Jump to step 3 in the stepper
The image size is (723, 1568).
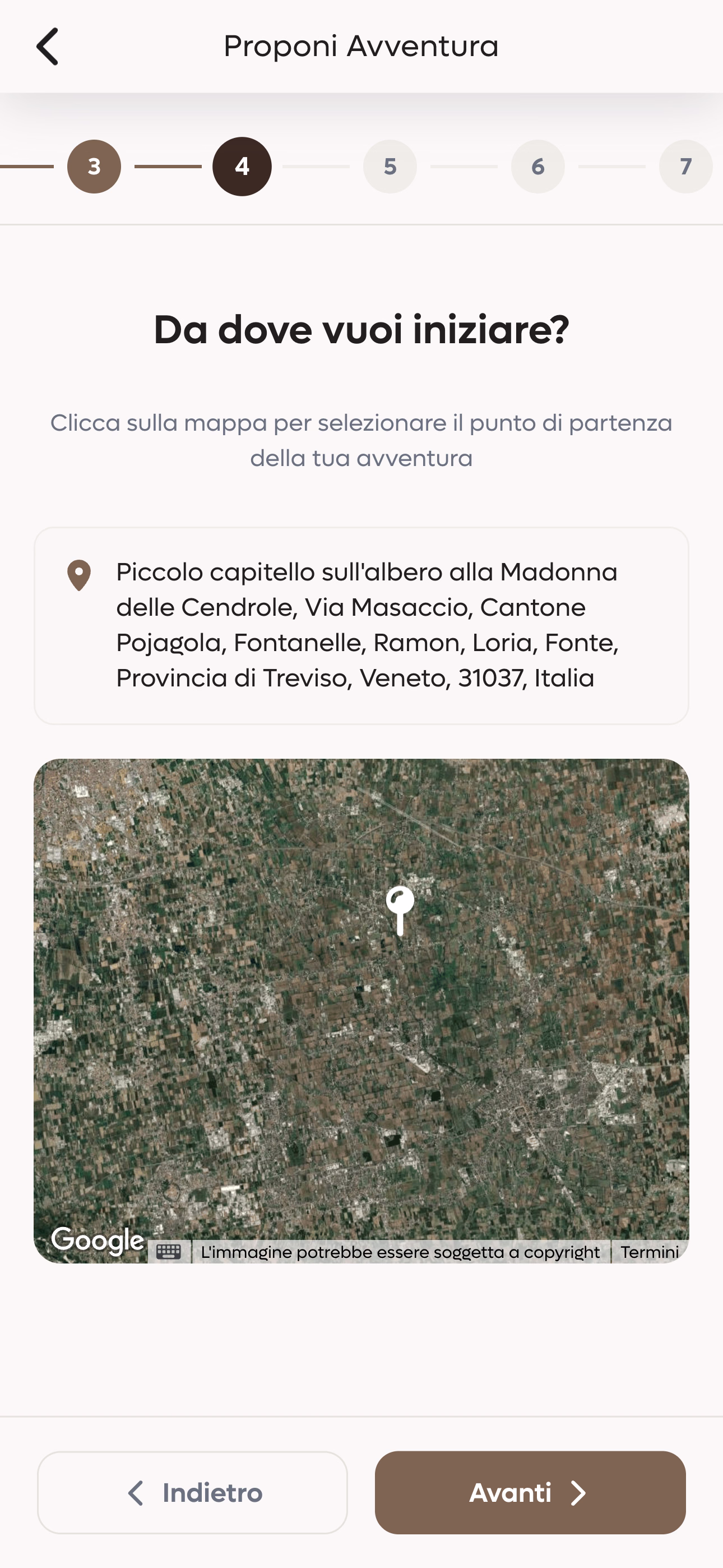point(94,167)
